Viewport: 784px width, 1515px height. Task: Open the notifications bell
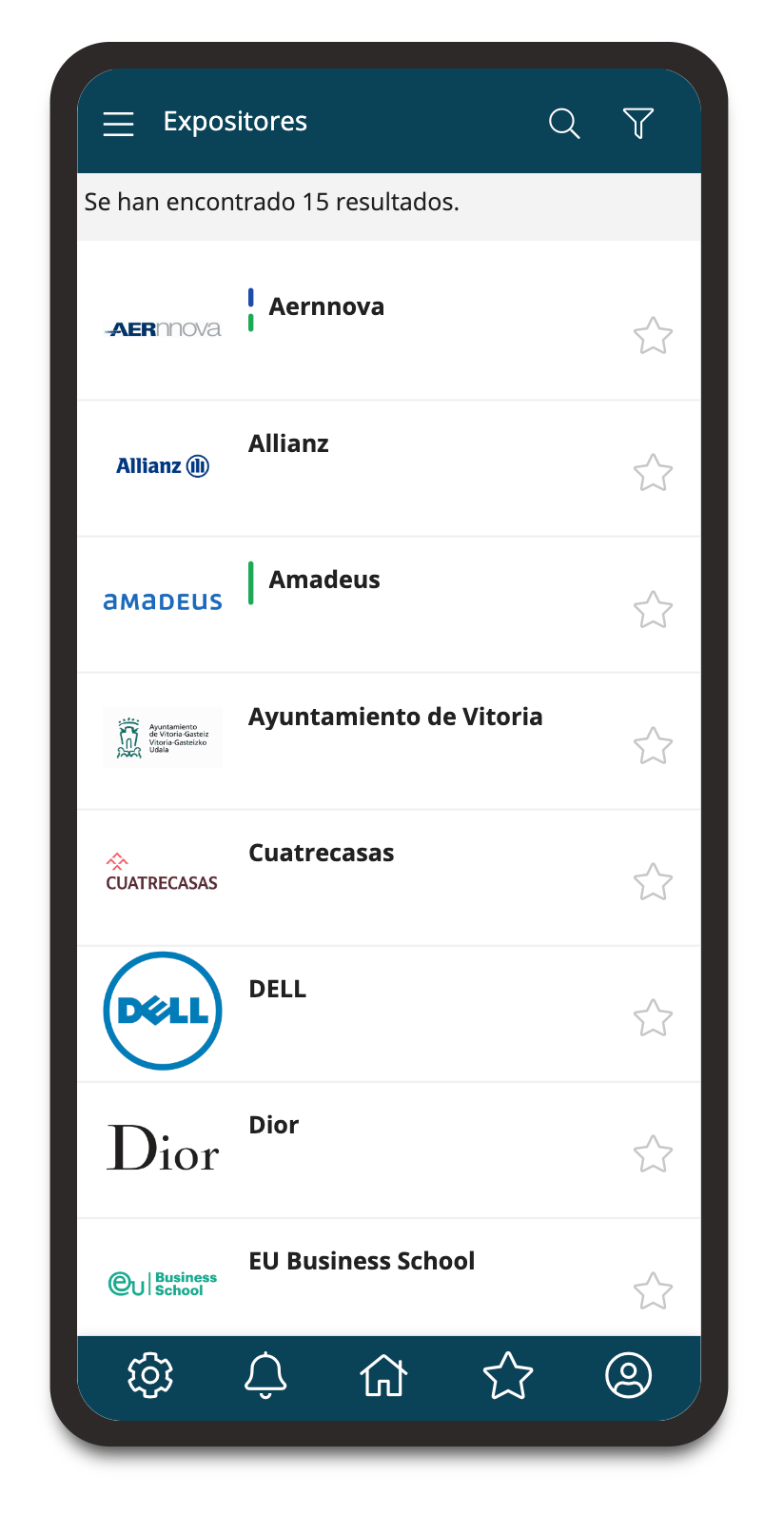click(x=265, y=1376)
